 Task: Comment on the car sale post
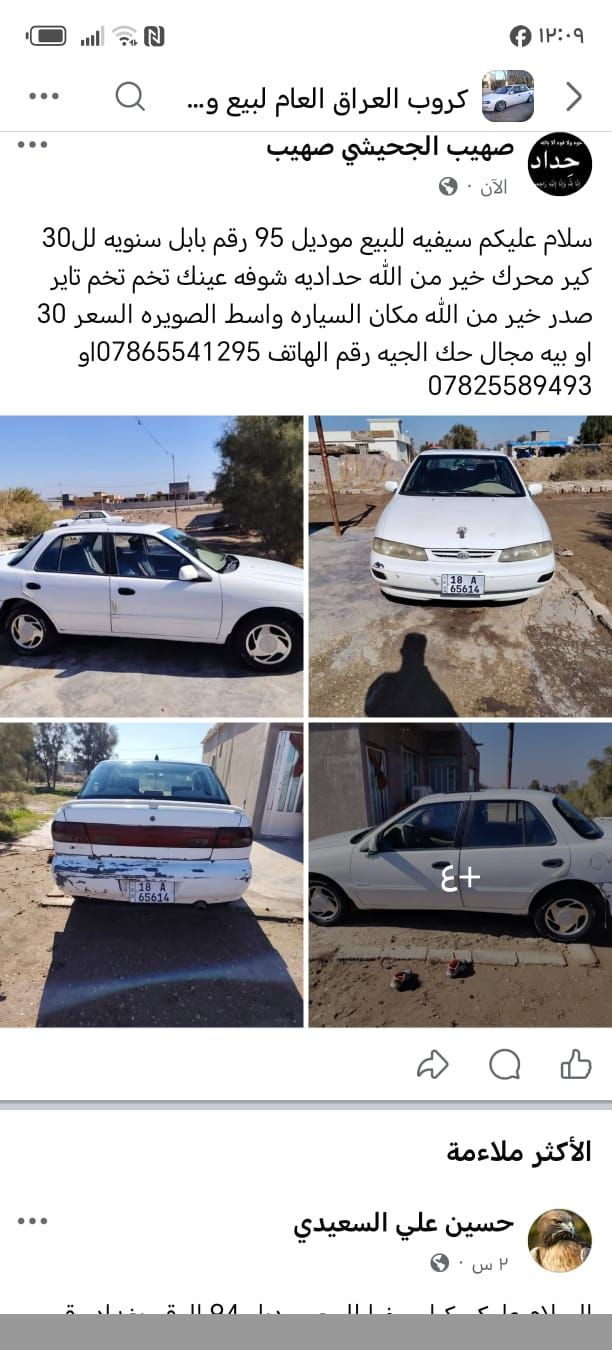click(x=504, y=1064)
